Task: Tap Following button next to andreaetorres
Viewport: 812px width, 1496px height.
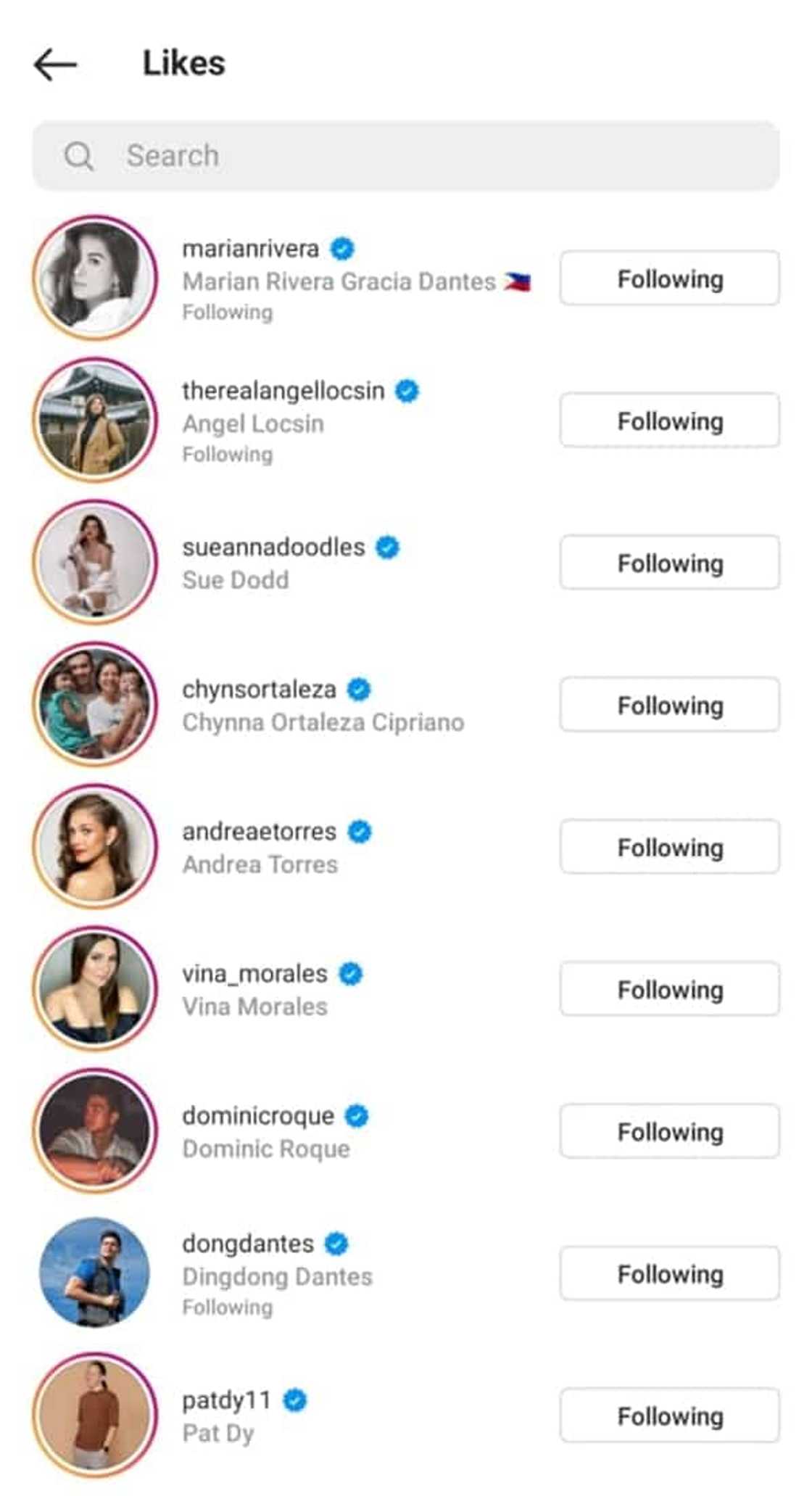Action: [669, 847]
